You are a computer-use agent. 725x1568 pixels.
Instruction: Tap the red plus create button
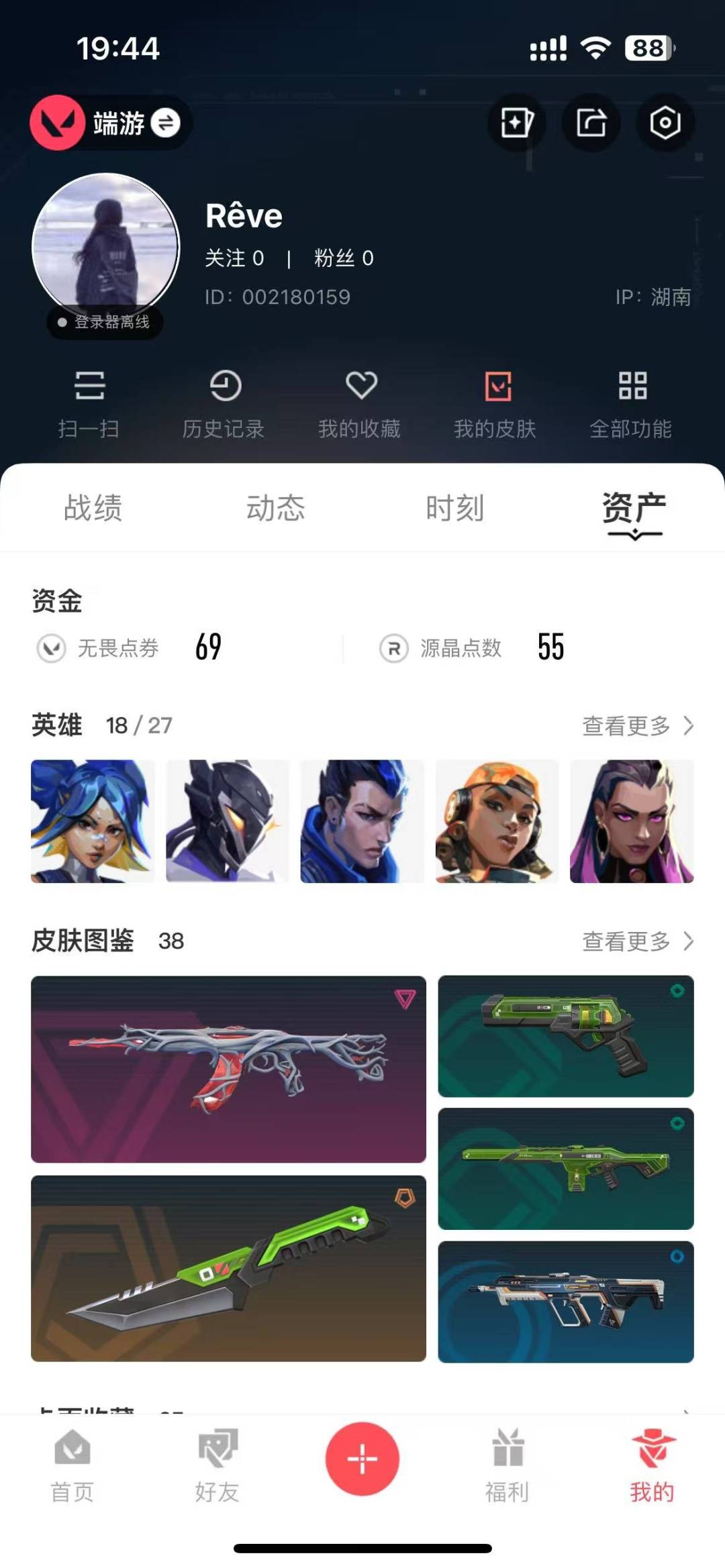[x=362, y=1459]
